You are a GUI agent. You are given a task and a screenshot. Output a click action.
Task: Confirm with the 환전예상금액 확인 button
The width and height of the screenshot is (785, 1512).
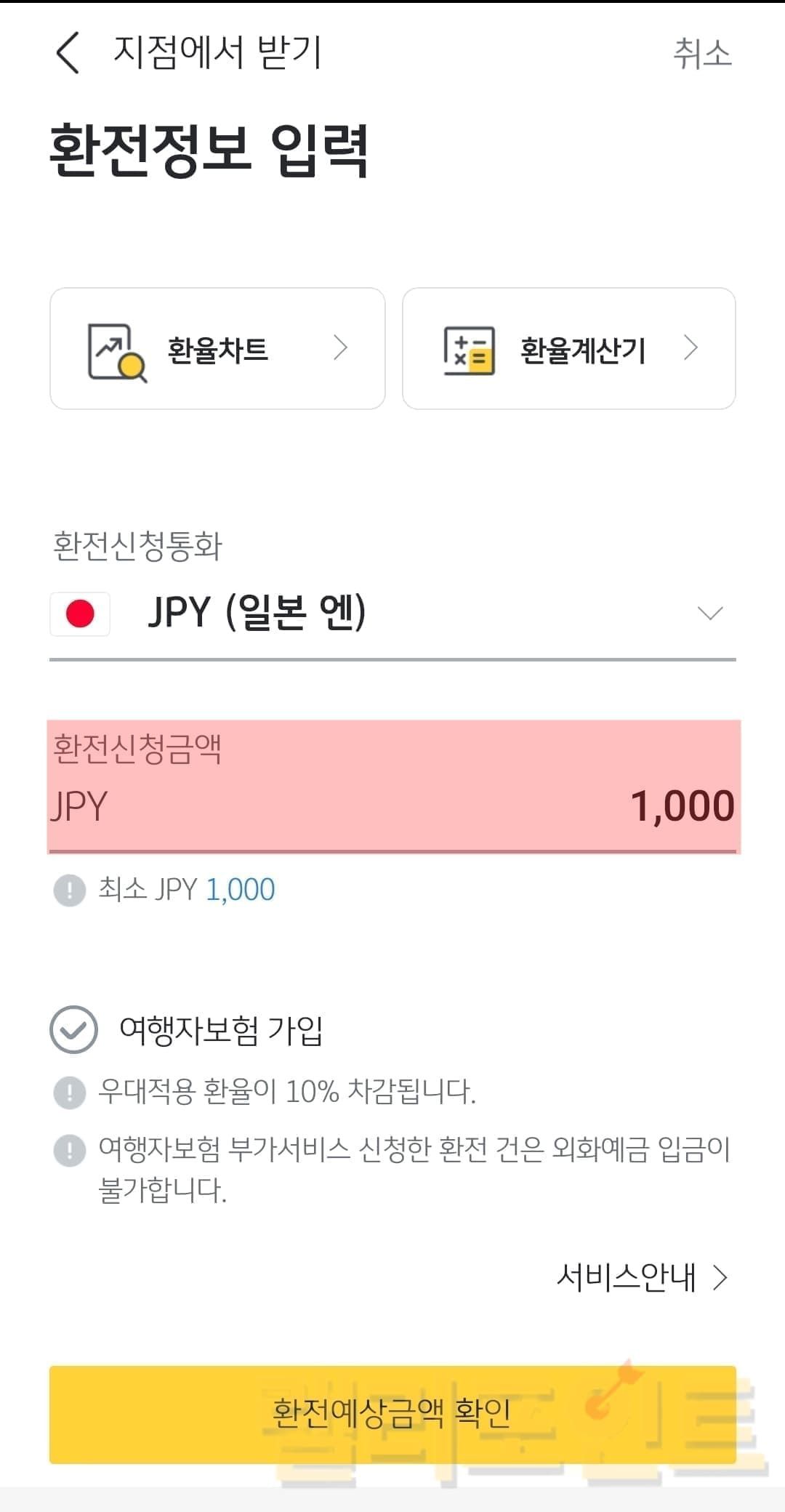pos(392,1414)
